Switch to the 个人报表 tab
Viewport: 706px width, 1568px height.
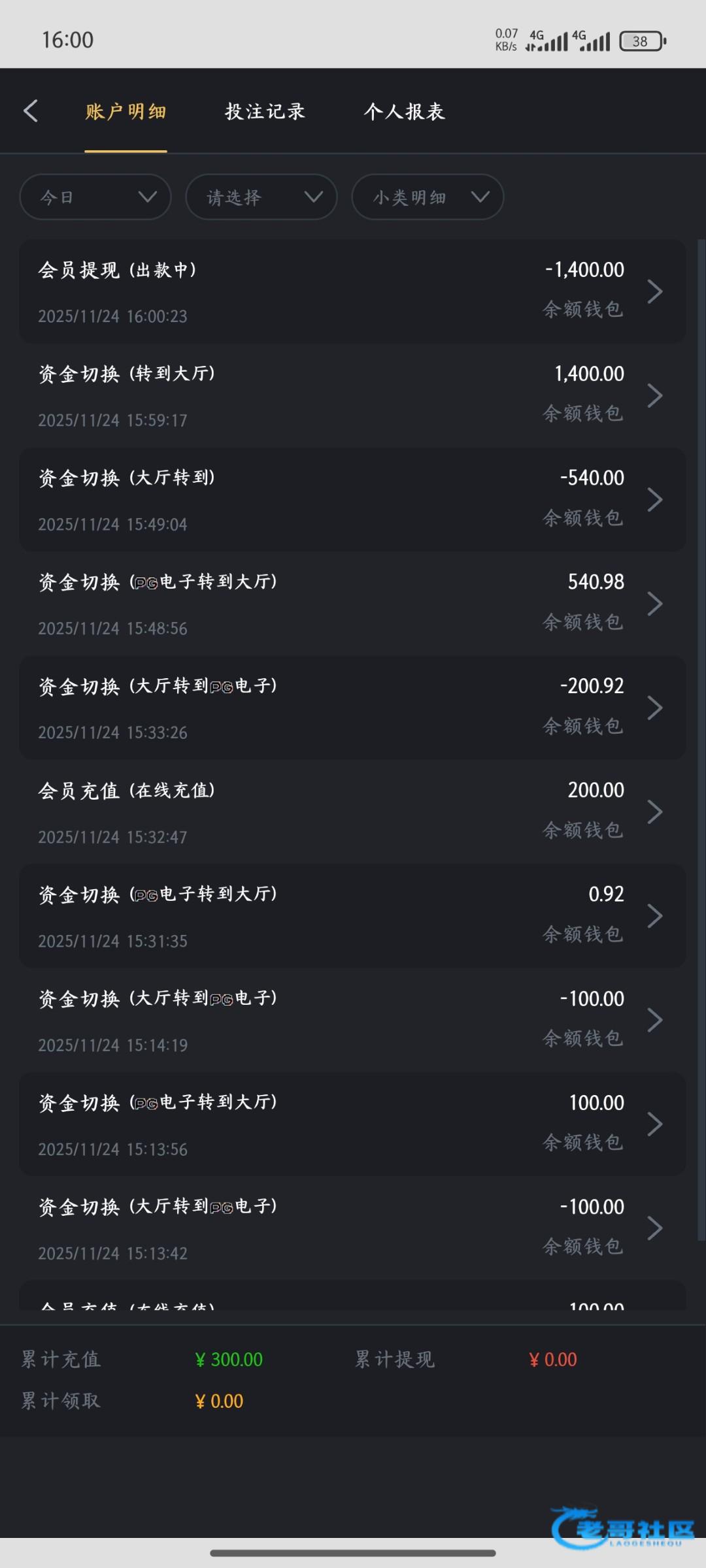pos(405,112)
